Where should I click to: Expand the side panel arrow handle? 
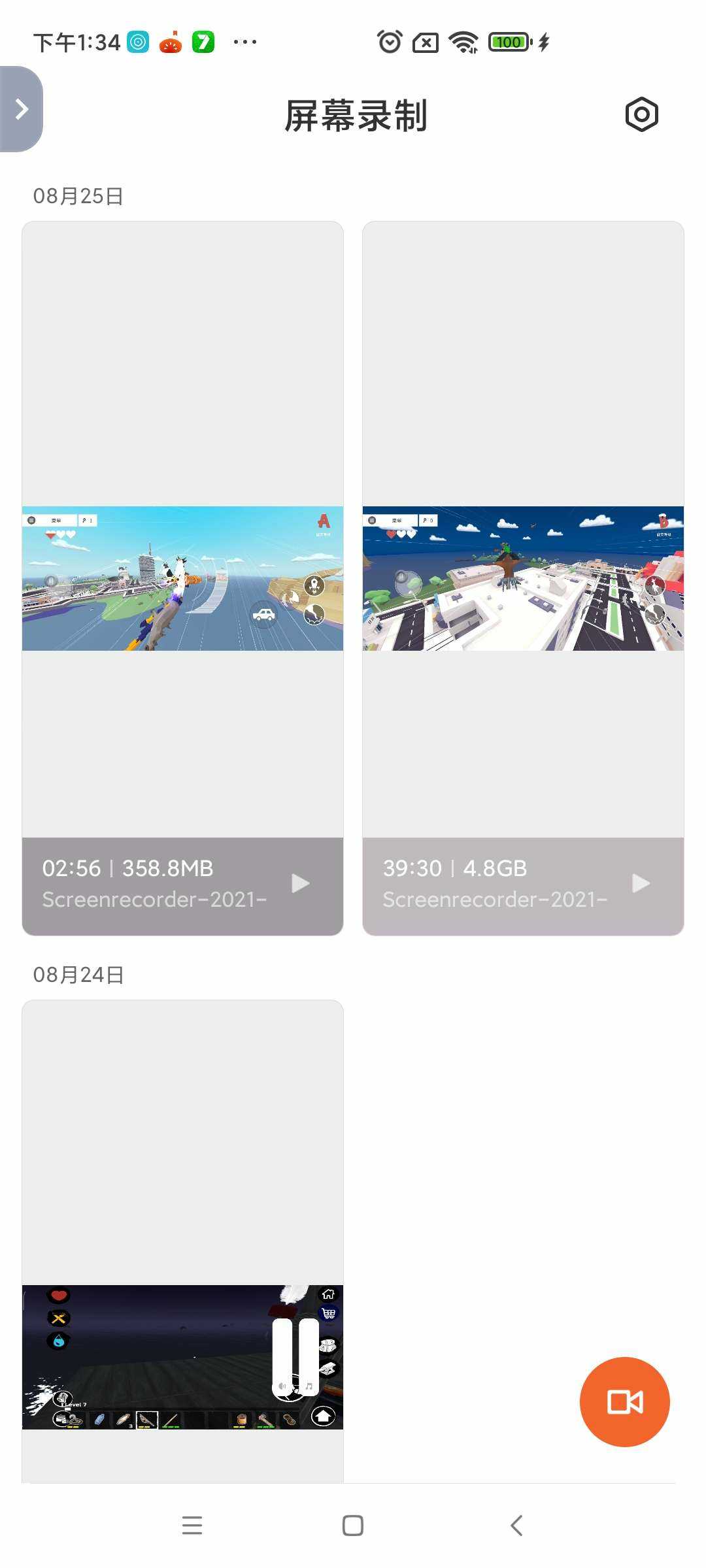click(22, 109)
